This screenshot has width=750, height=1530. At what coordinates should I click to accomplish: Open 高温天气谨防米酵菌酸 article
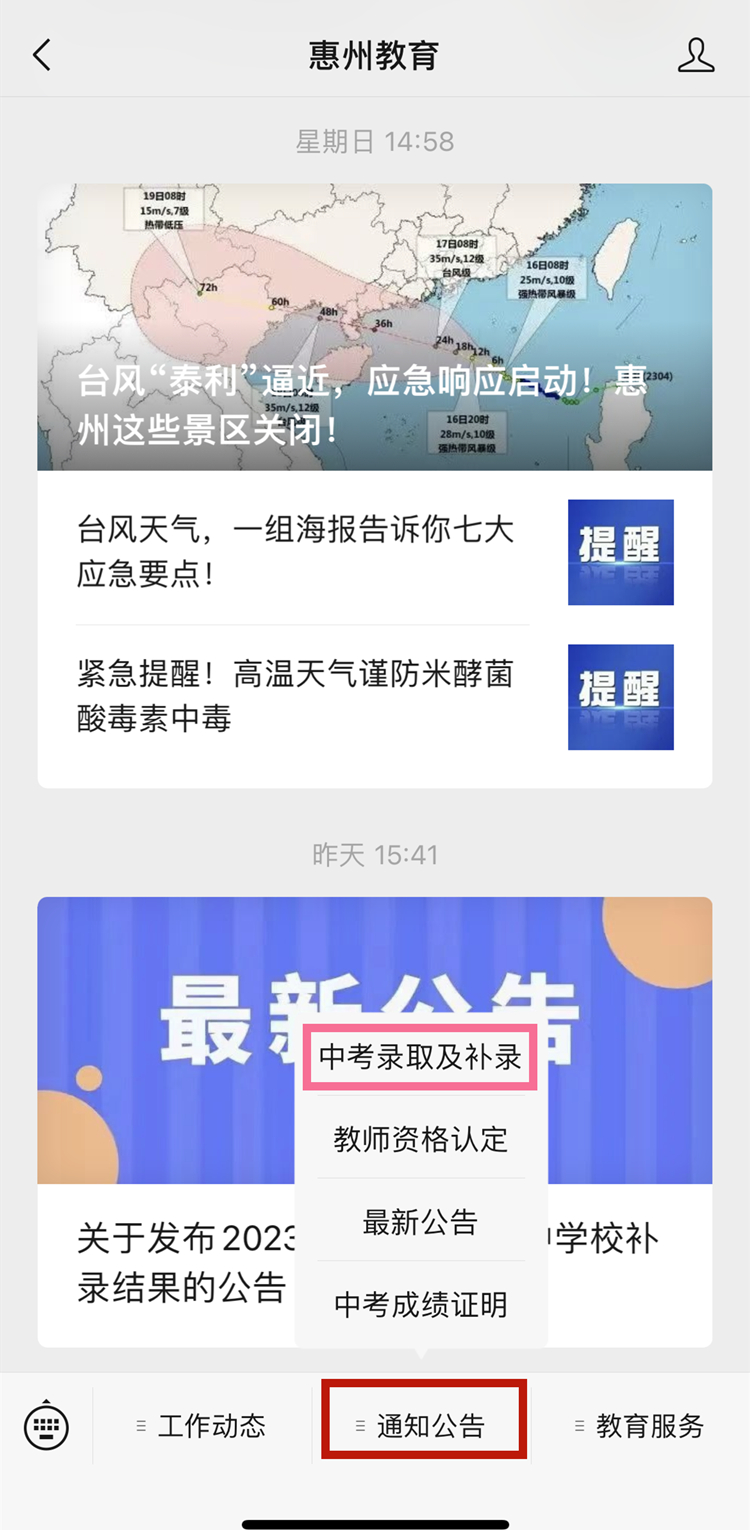point(300,696)
